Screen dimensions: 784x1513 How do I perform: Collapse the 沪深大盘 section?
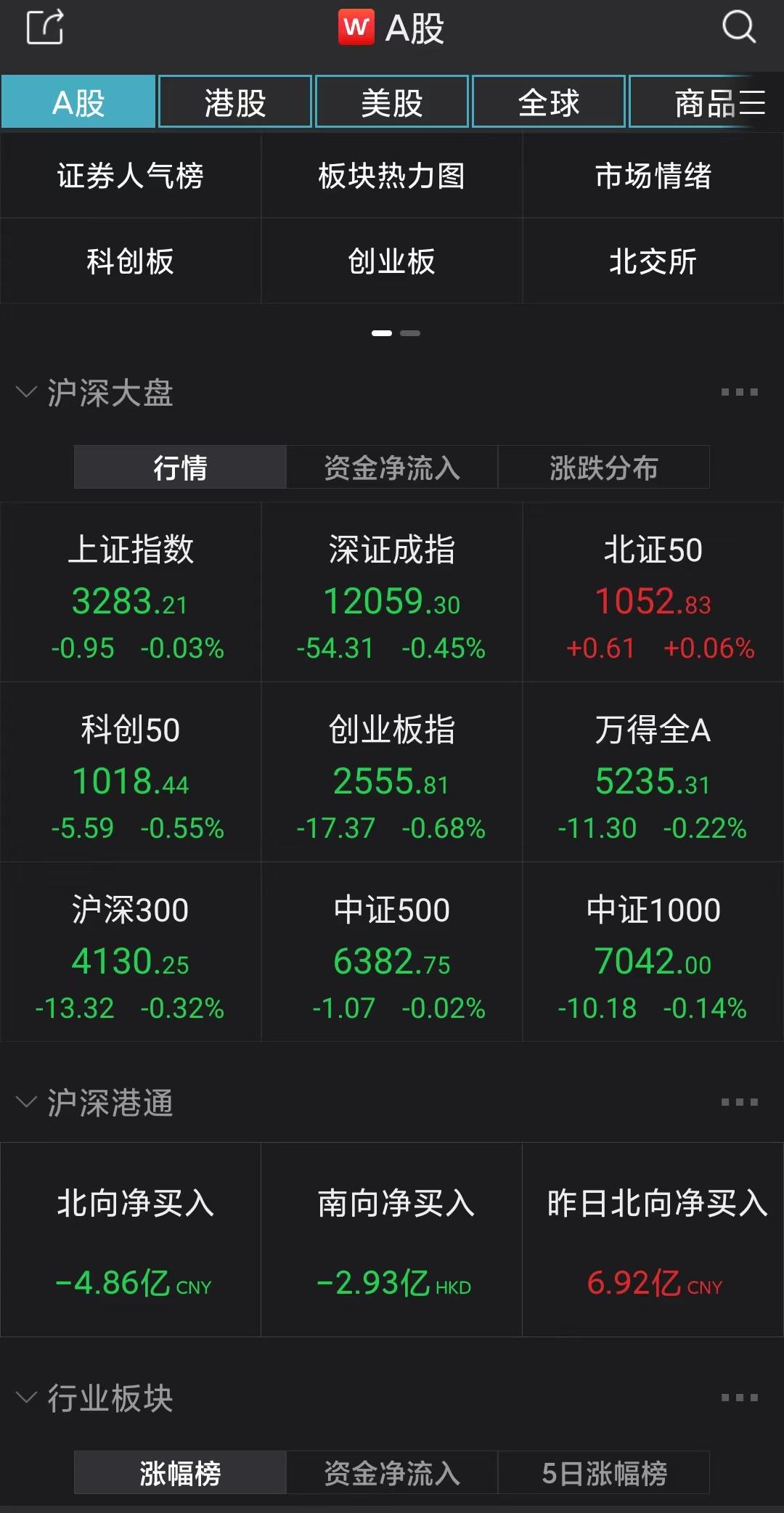click(x=26, y=393)
